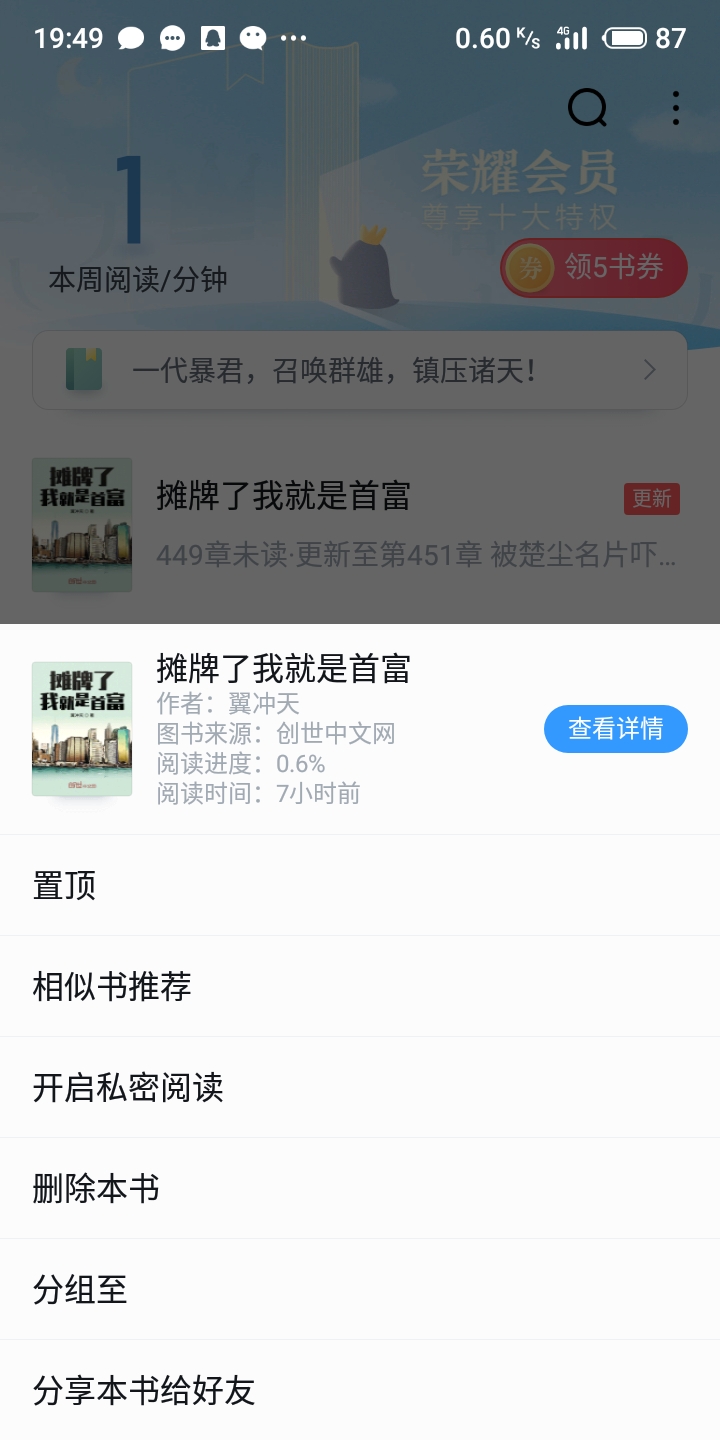Tap the 查看详情 button

615,729
